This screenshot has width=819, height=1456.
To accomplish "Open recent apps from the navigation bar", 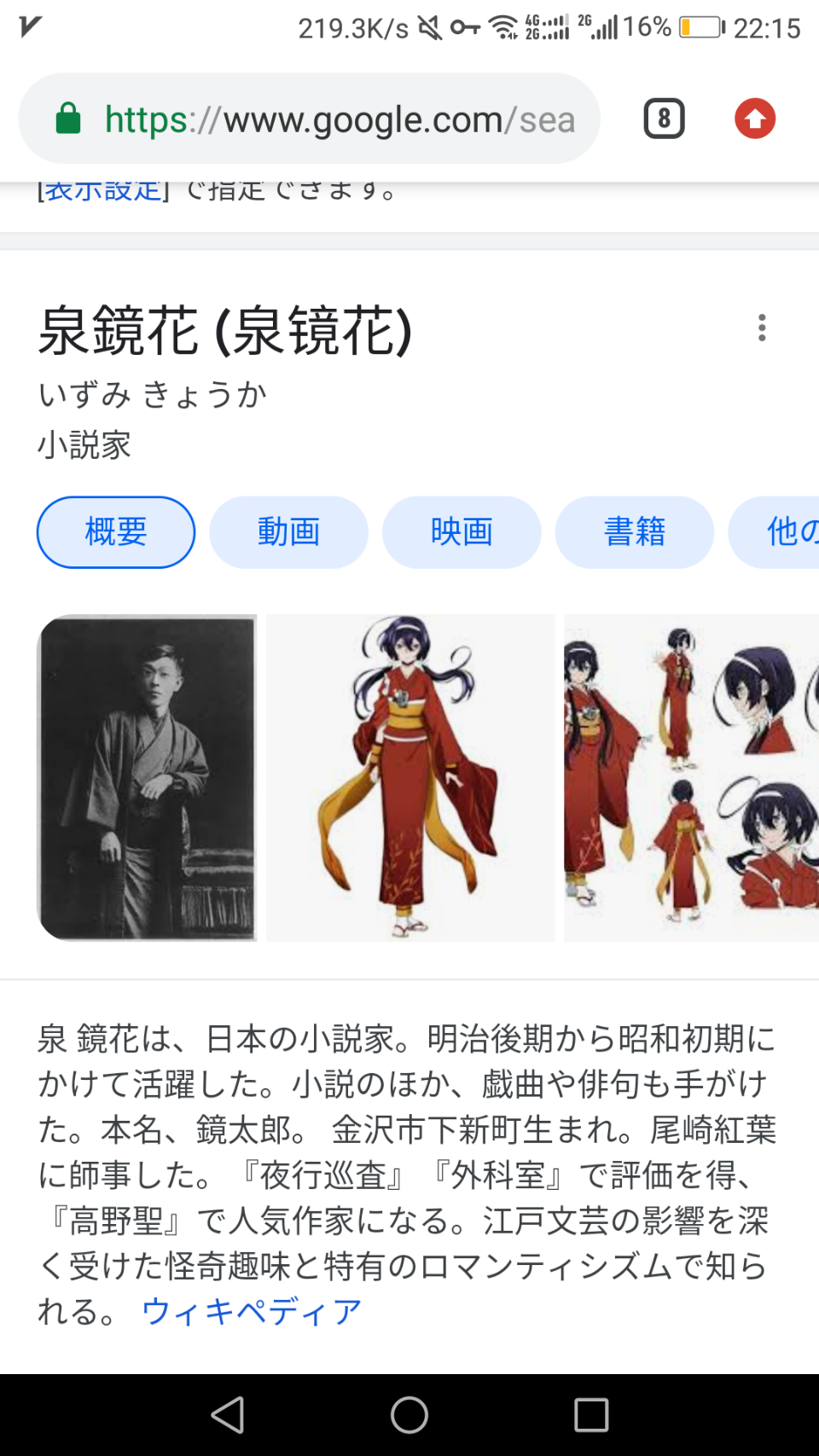I will coord(591,1415).
